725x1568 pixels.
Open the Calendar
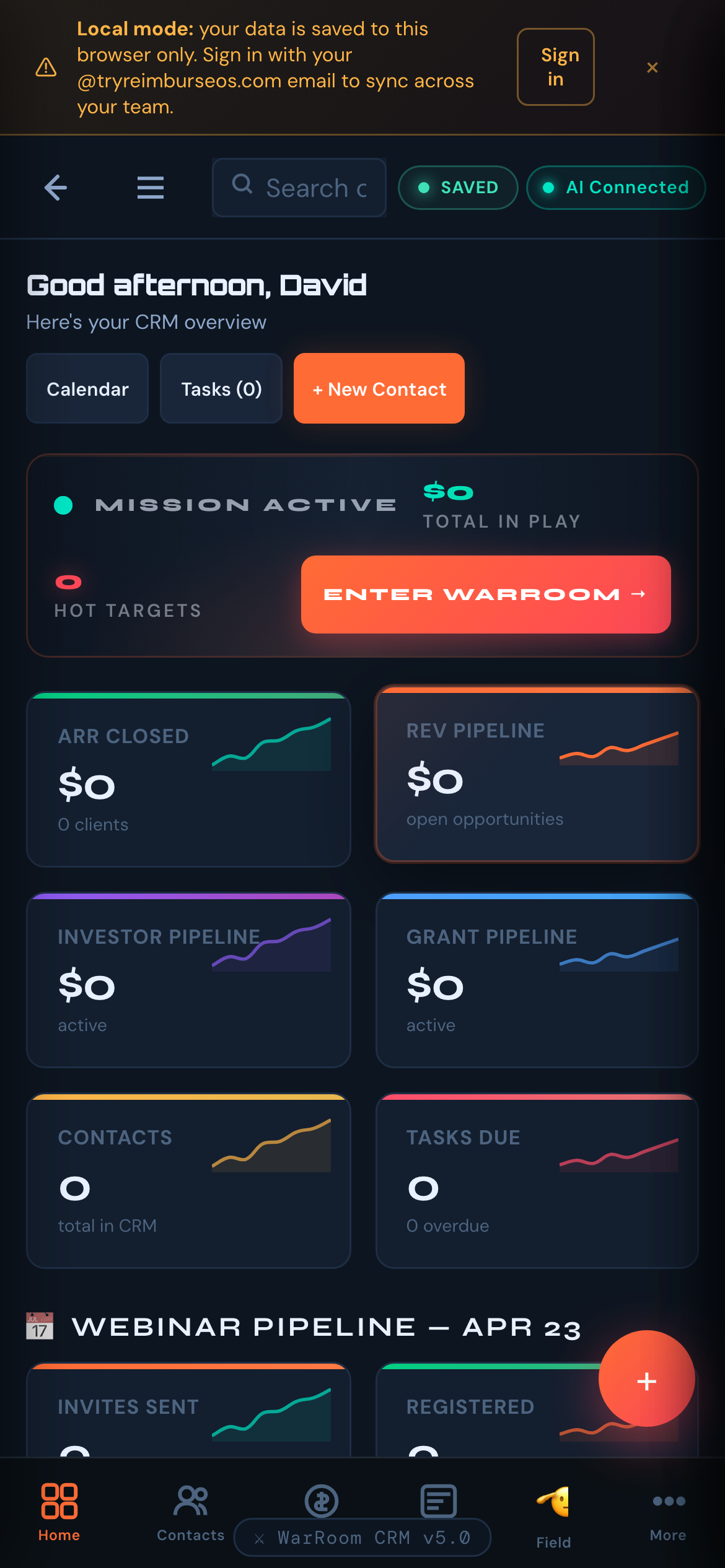coord(87,389)
